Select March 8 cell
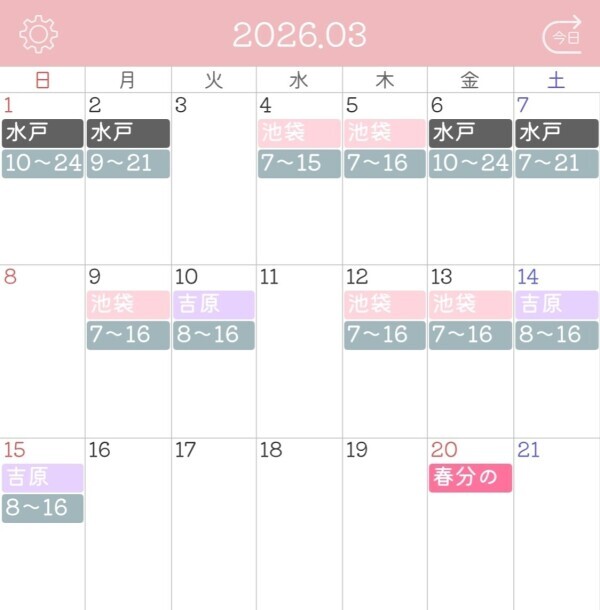Image resolution: width=600 pixels, height=610 pixels. pos(42,350)
